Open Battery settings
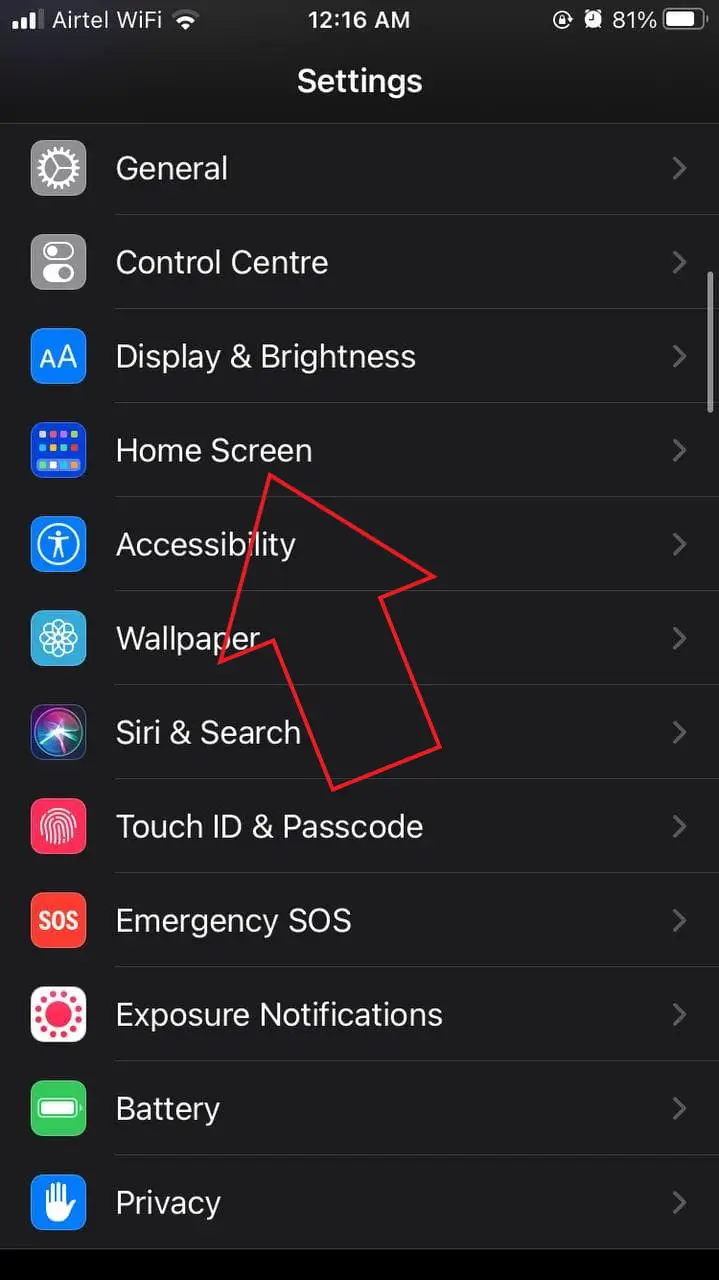Screen dimensions: 719x1280 (x=359, y=1108)
